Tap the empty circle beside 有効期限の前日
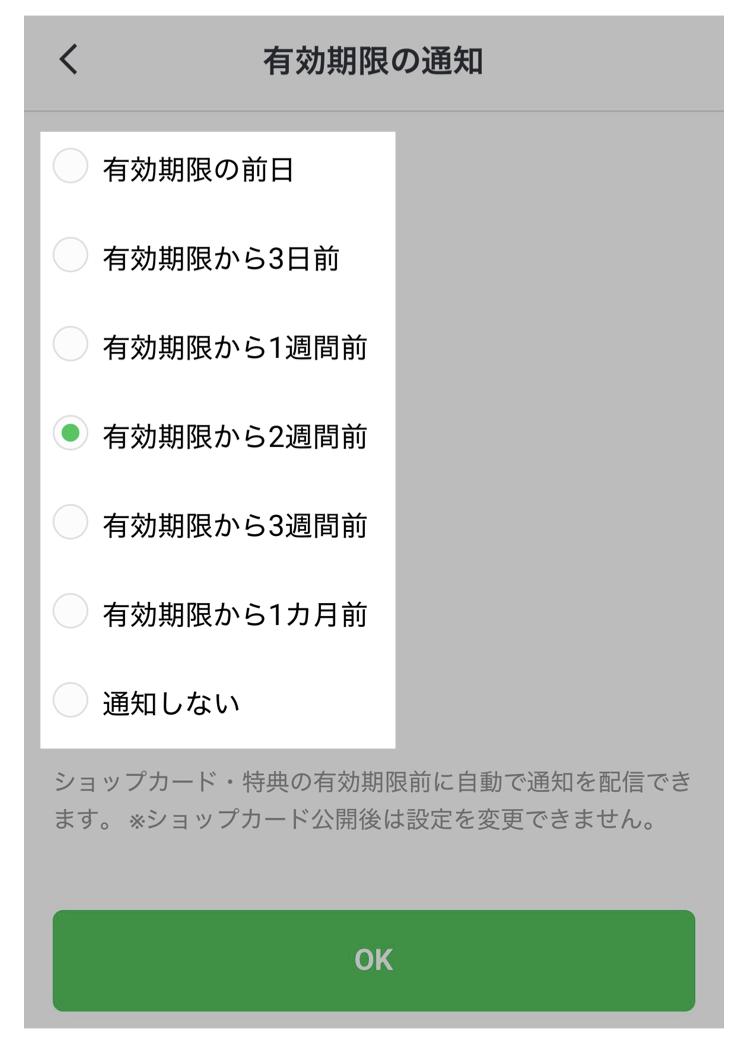 69,168
